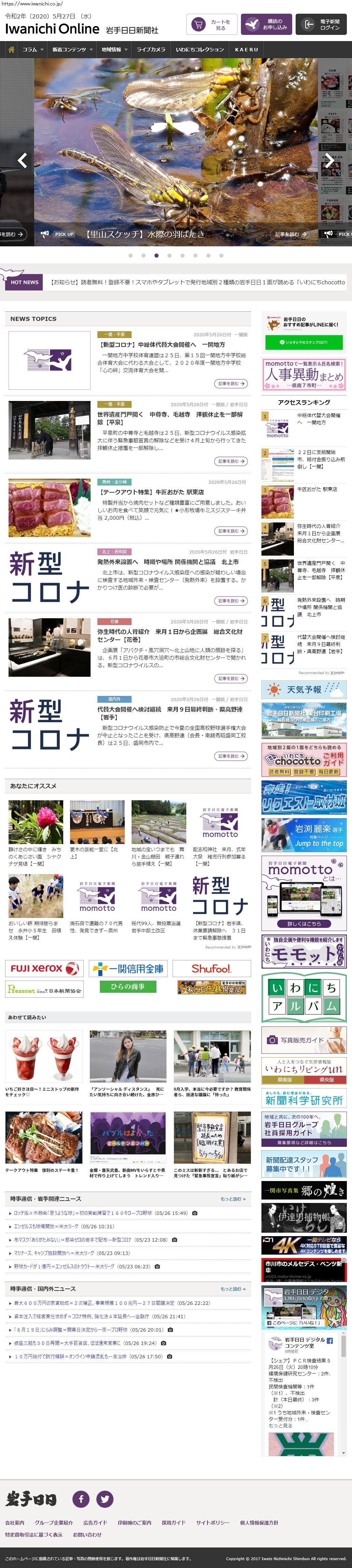Visit the Iwanichi Twitter page icon
The image size is (352, 1568).
(x=105, y=1499)
